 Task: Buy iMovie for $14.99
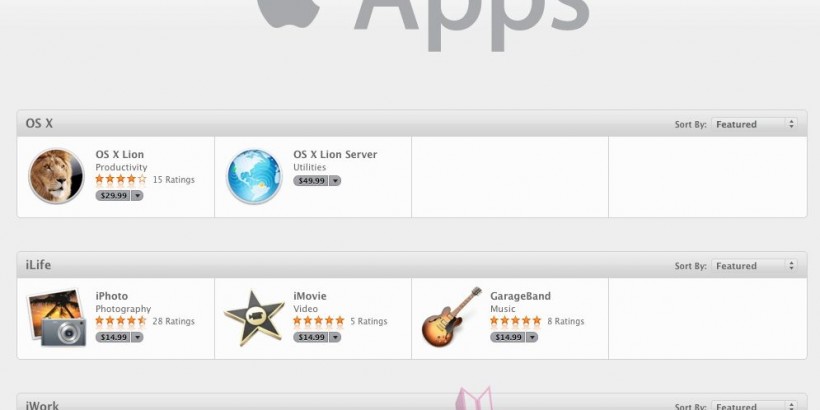coord(311,337)
